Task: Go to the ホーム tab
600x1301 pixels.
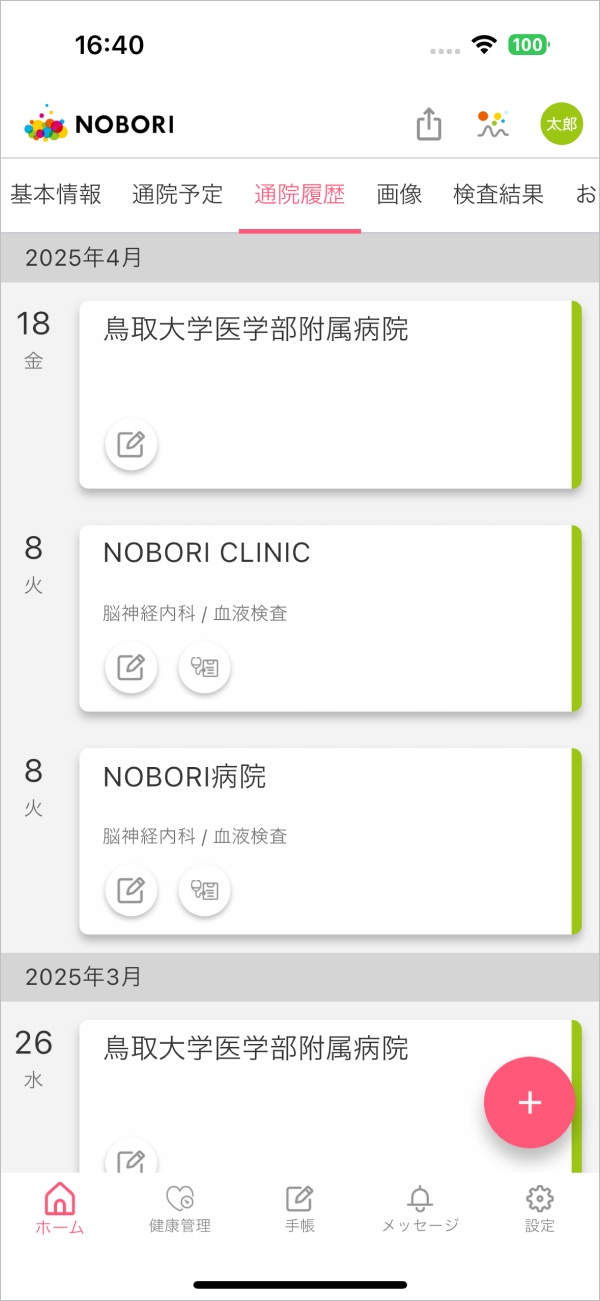Action: coord(60,1208)
